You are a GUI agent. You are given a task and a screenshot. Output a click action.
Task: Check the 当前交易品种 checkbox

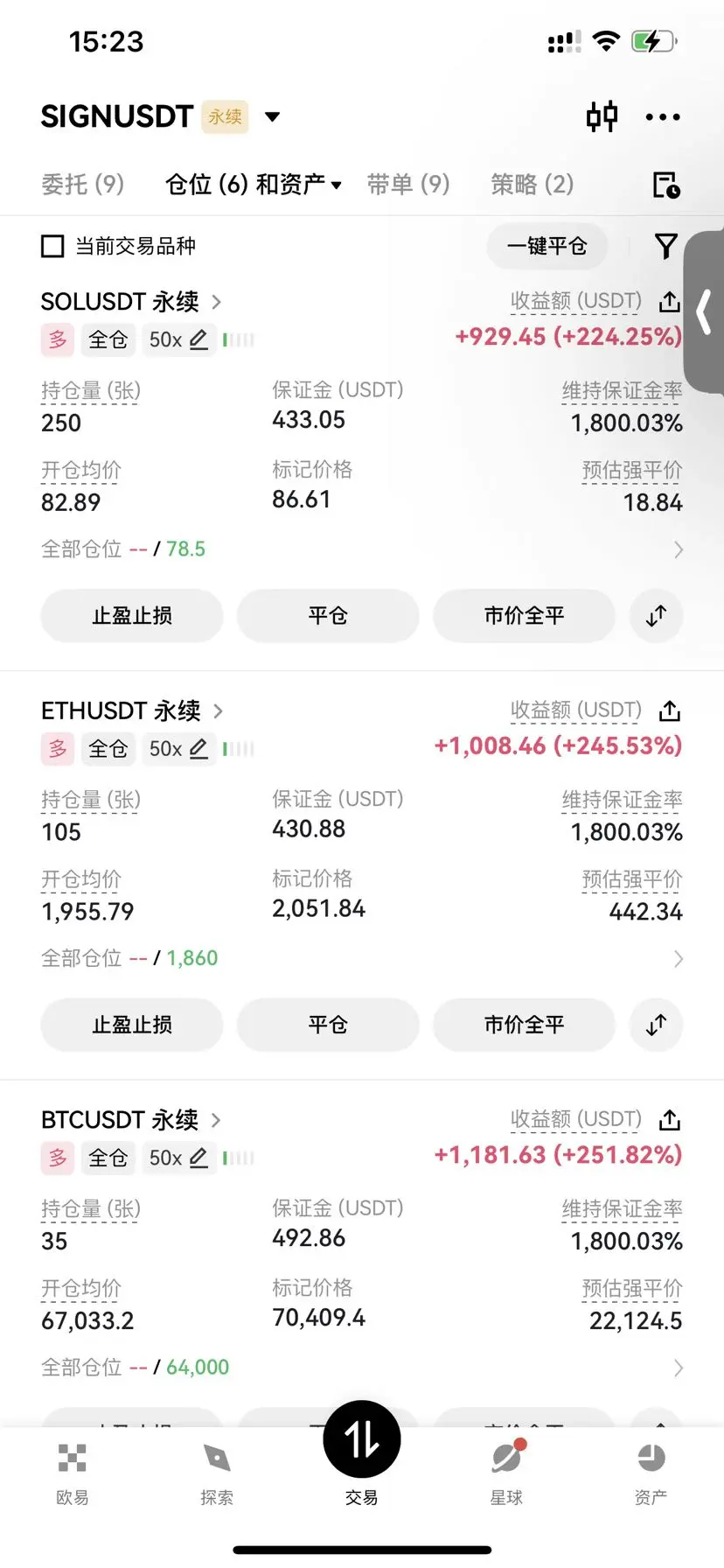pos(52,246)
